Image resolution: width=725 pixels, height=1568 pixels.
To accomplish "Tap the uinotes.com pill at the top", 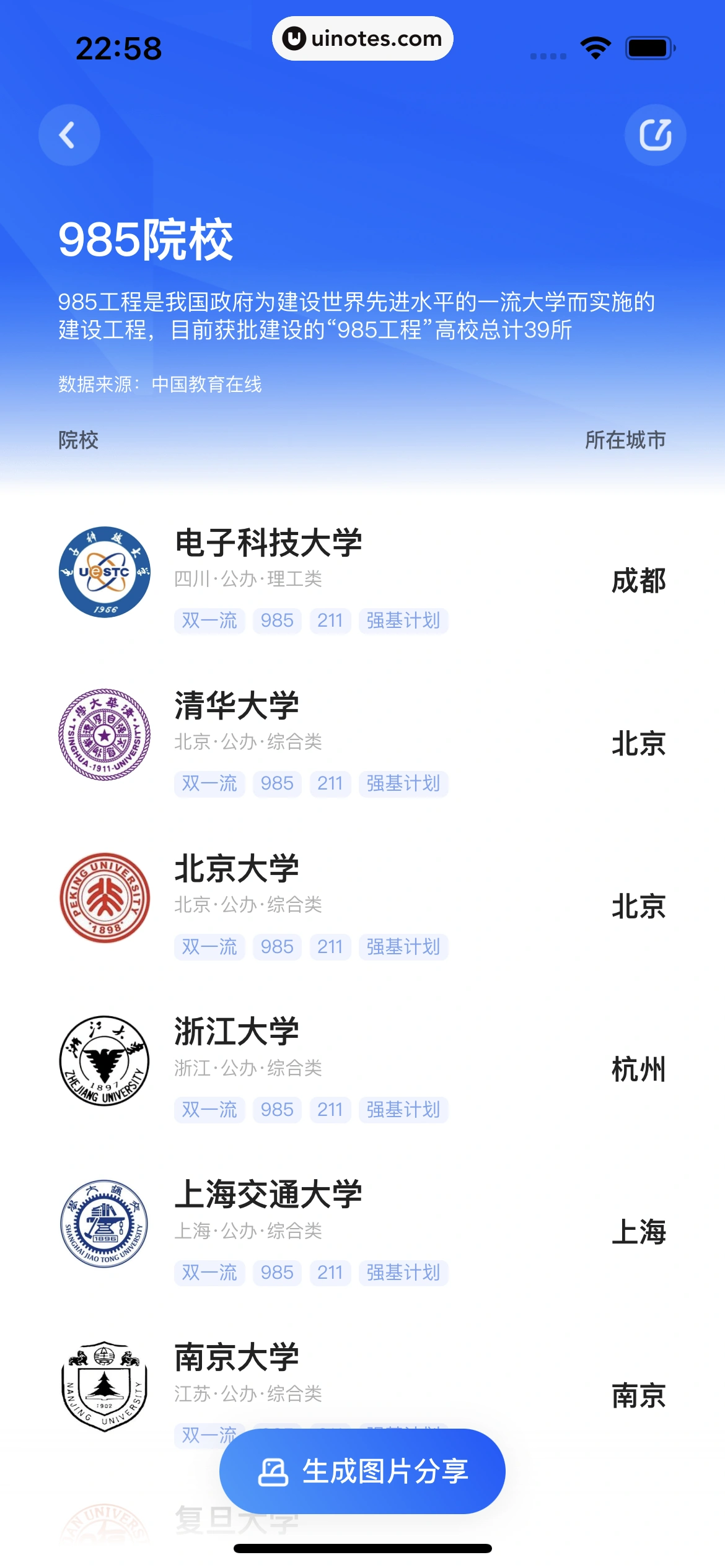I will (x=362, y=38).
